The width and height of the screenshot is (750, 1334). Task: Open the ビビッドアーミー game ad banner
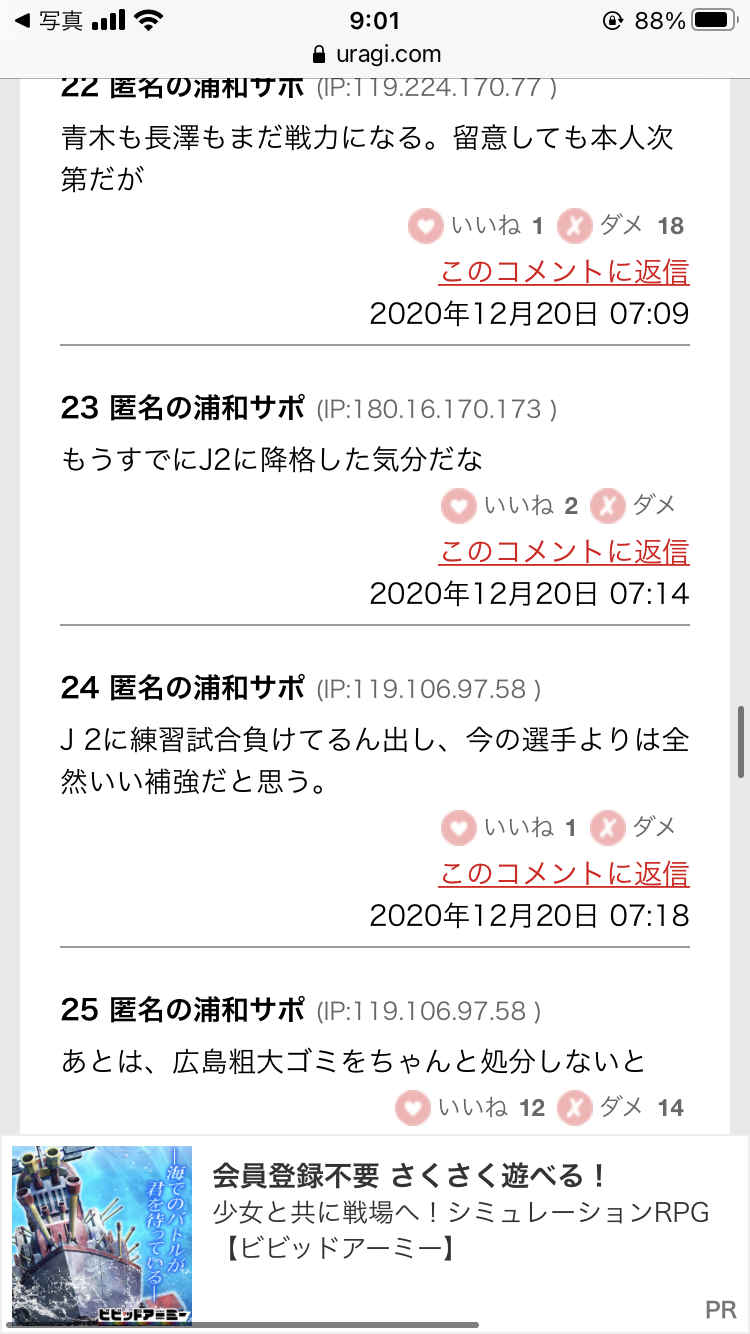pyautogui.click(x=375, y=1234)
